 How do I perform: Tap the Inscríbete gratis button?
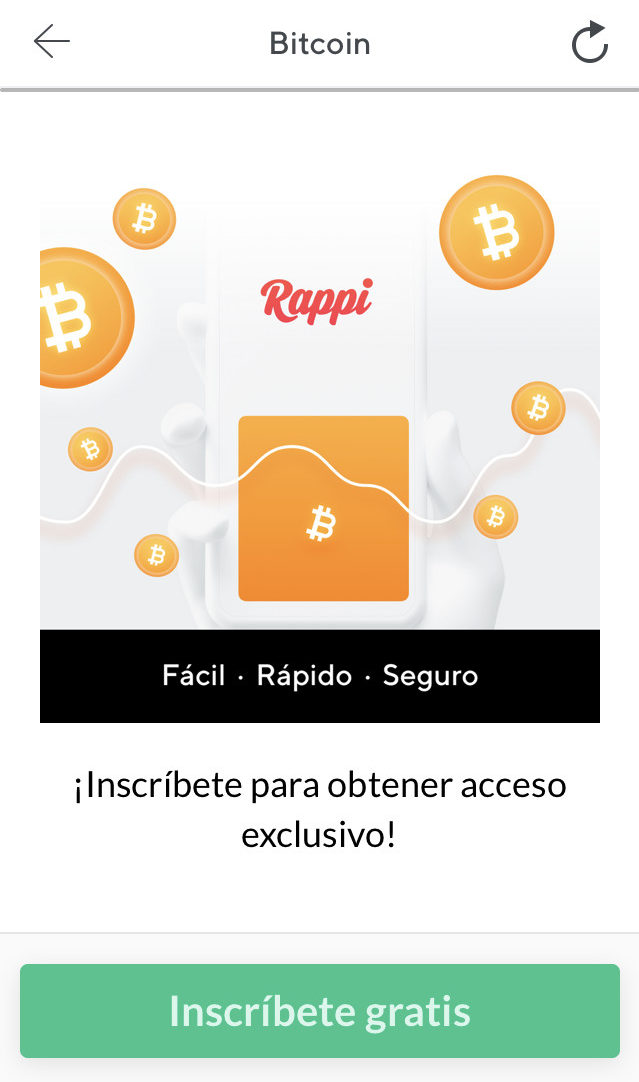point(320,1011)
